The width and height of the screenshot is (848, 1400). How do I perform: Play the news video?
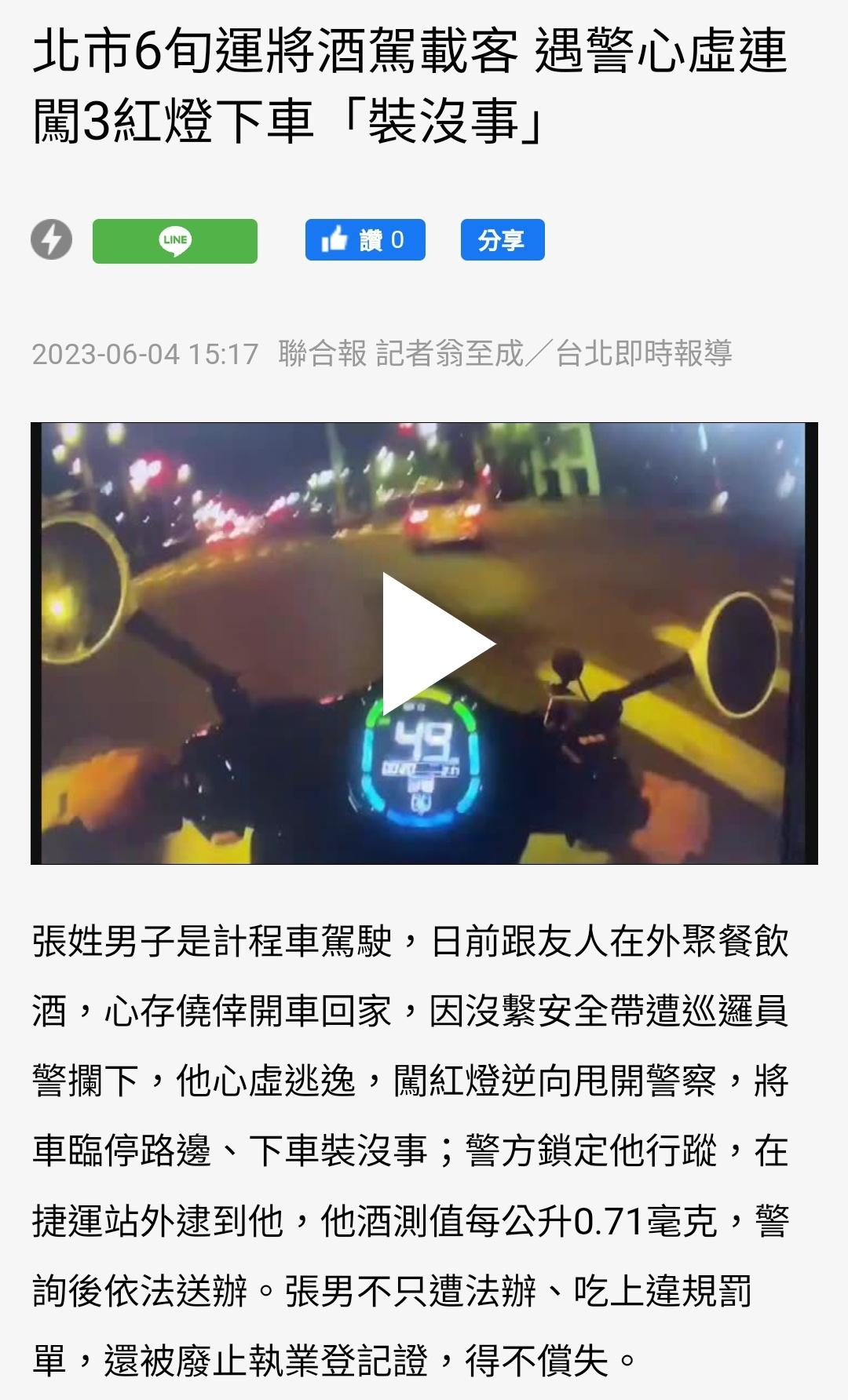pos(437,643)
